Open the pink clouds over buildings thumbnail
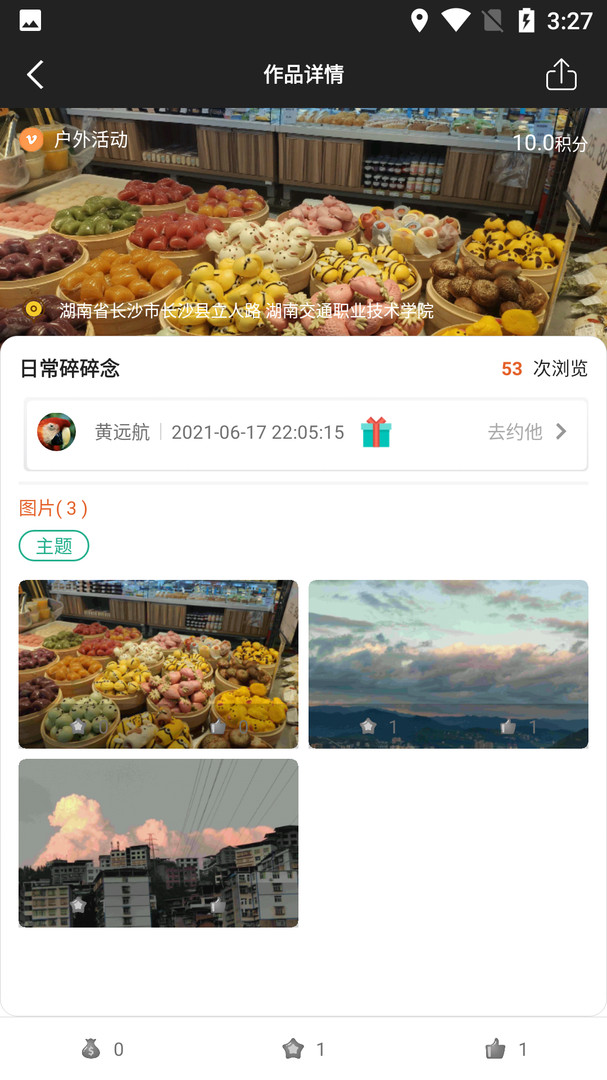The image size is (607, 1080). point(158,842)
